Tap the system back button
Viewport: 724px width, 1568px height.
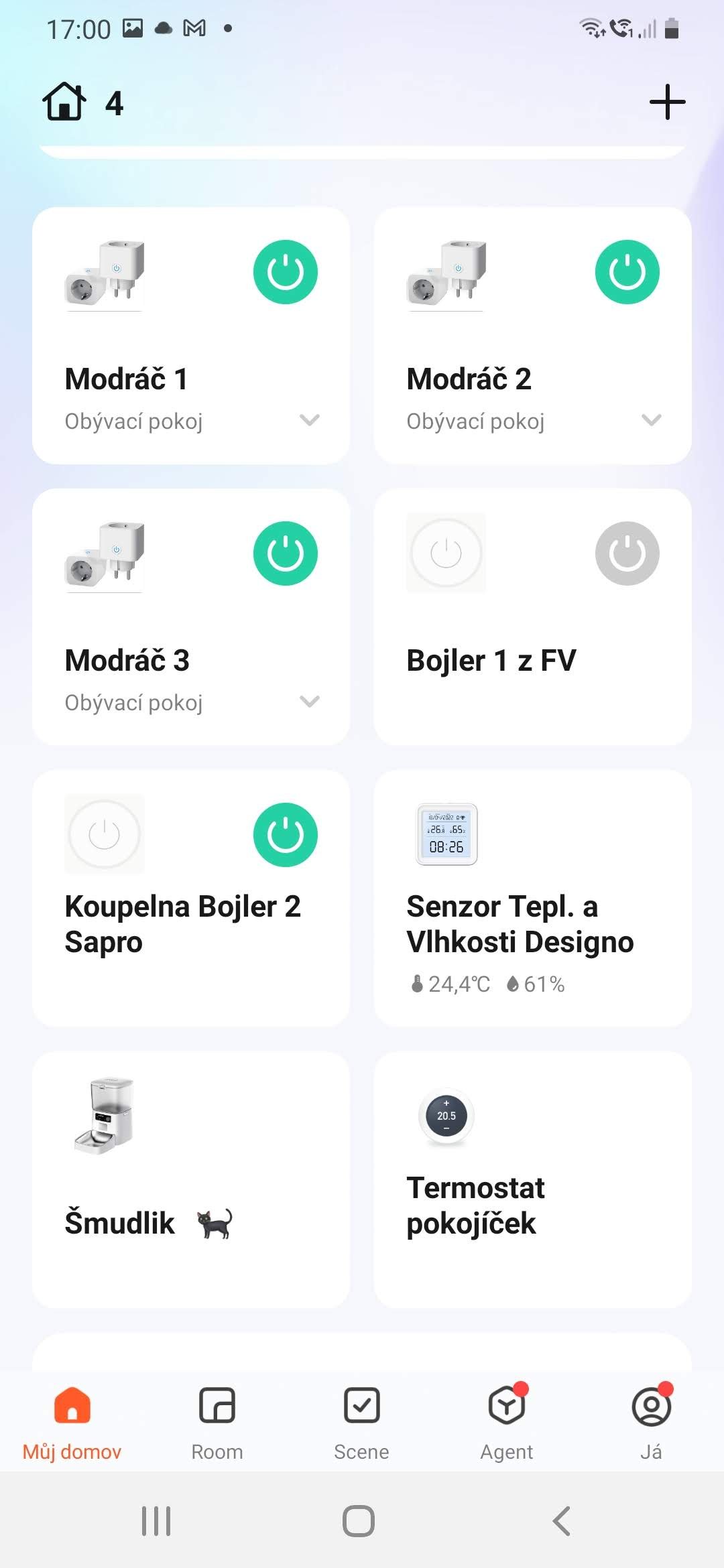pyautogui.click(x=562, y=1521)
